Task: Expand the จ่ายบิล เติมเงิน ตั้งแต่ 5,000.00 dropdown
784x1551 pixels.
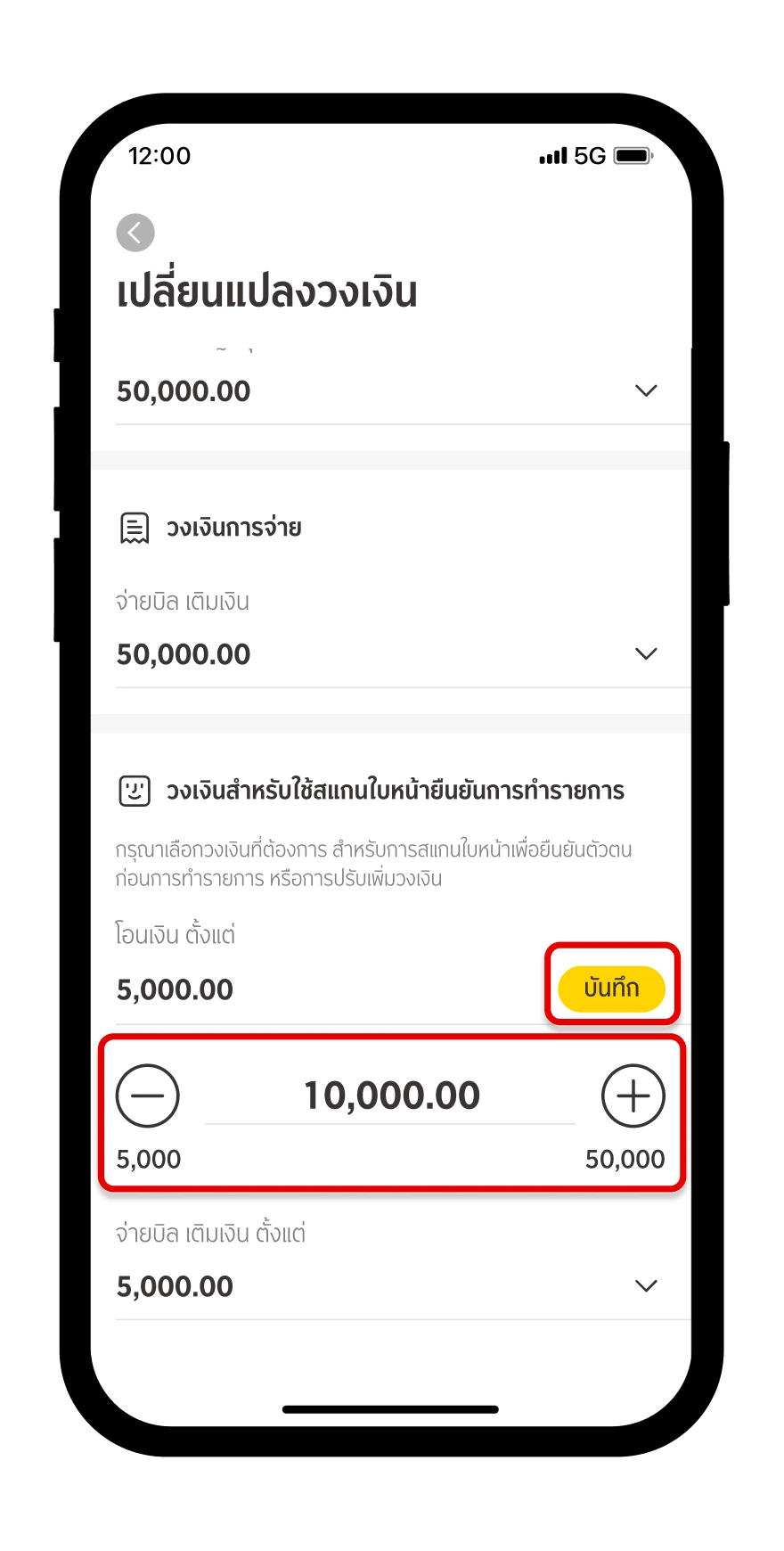Action: click(x=645, y=1285)
